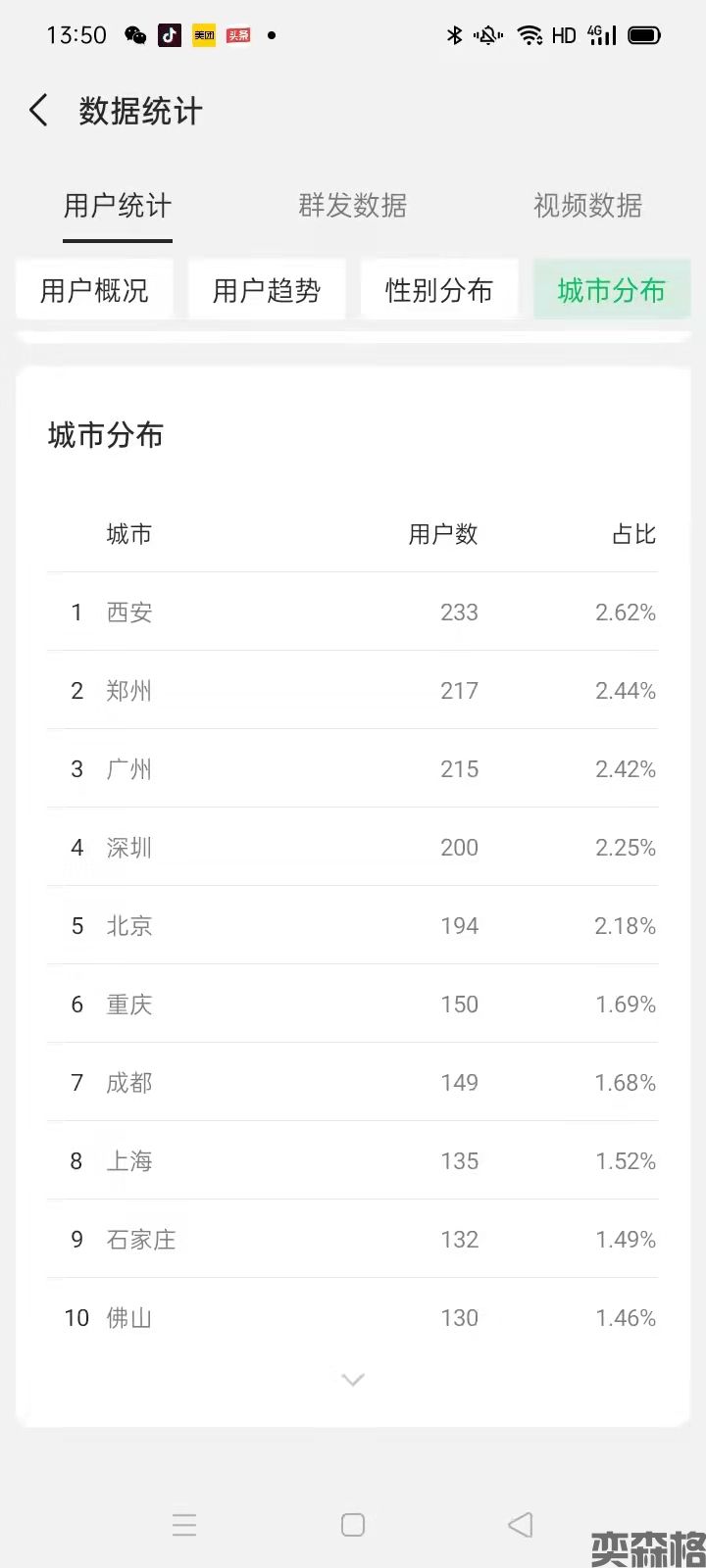View the 性别分布 section

[x=439, y=290]
